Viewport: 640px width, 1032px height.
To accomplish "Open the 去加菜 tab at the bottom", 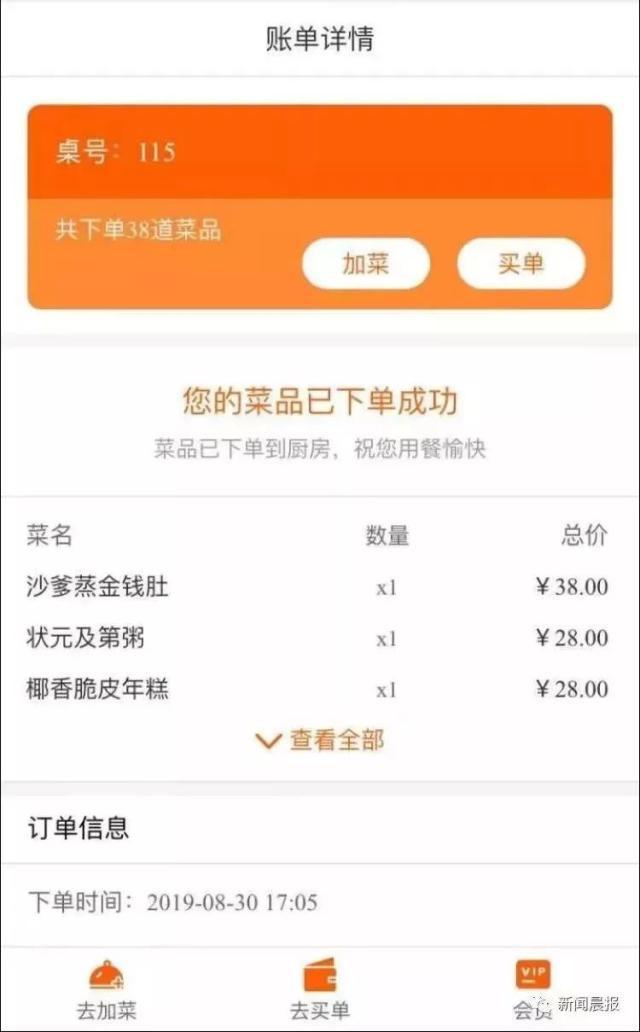I will pos(107,989).
